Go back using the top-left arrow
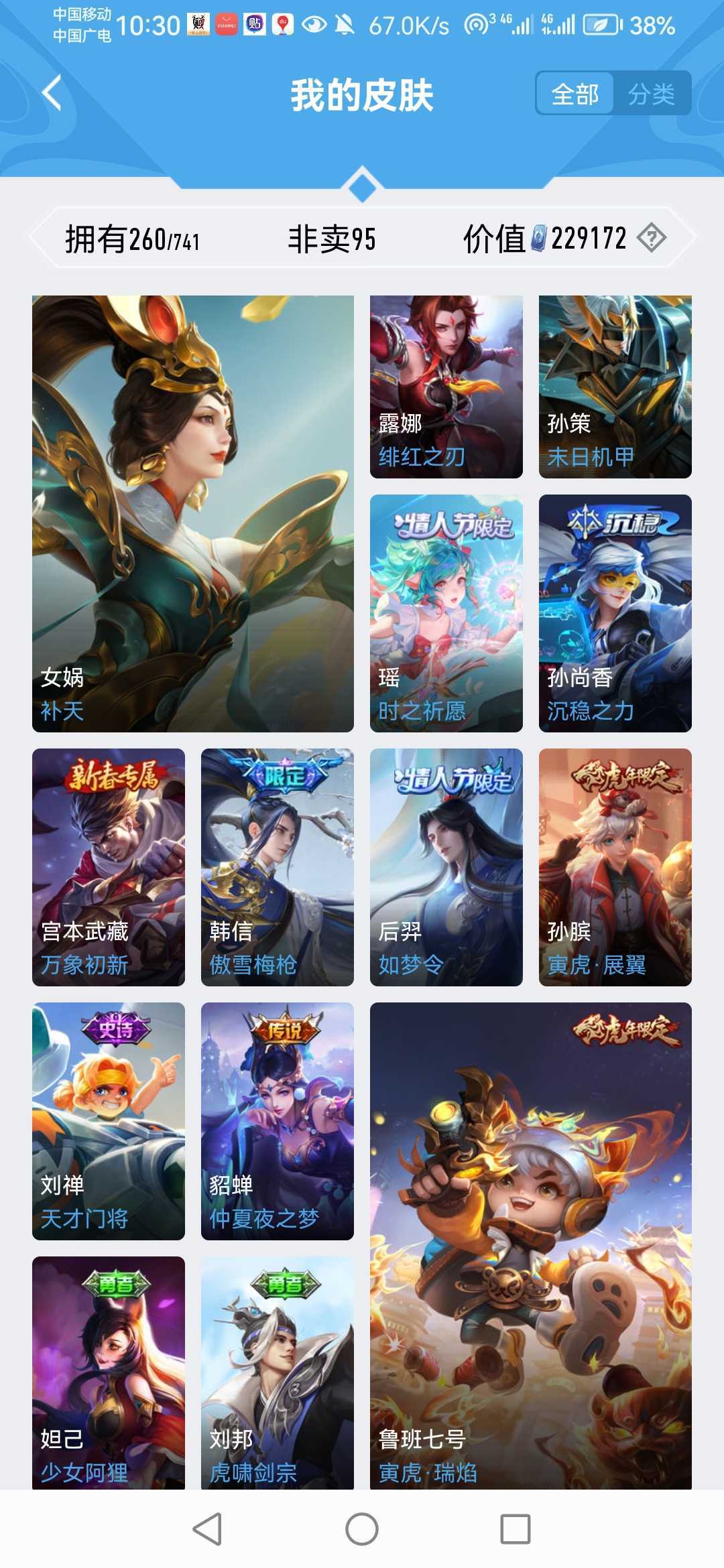The height and width of the screenshot is (1568, 724). 52,93
